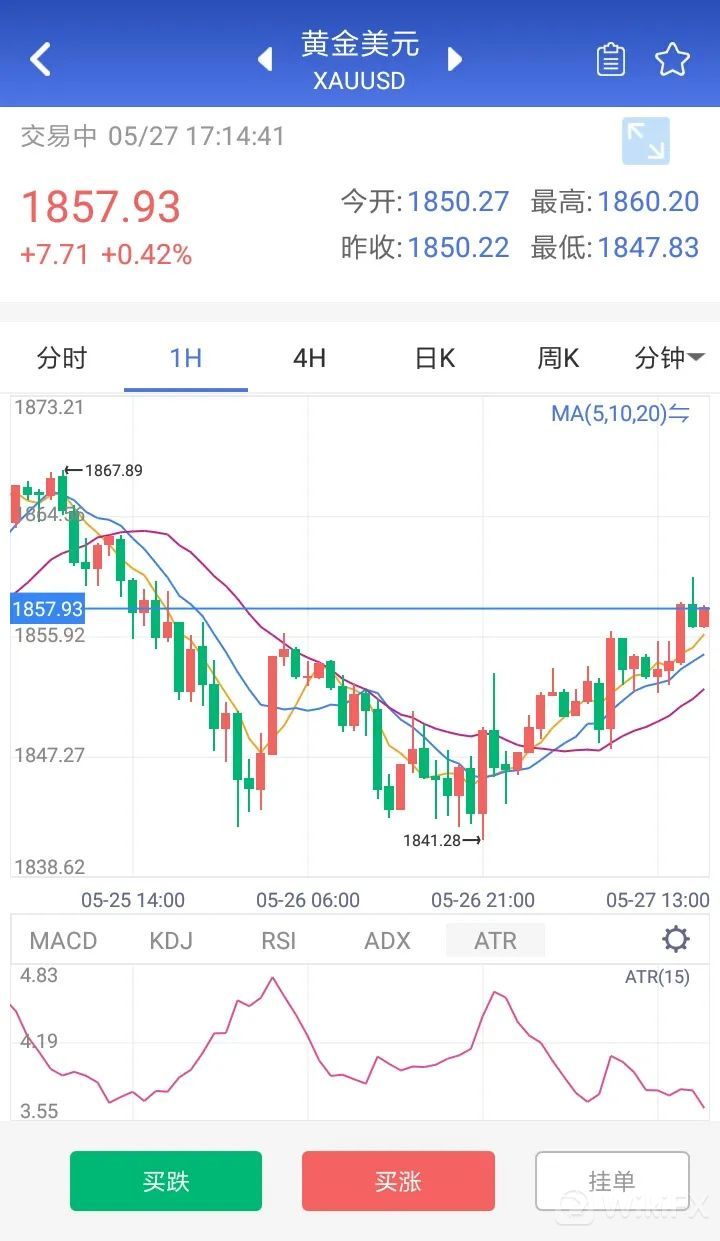Switch to the 4H chart tab
The width and height of the screenshot is (720, 1241).
309,358
